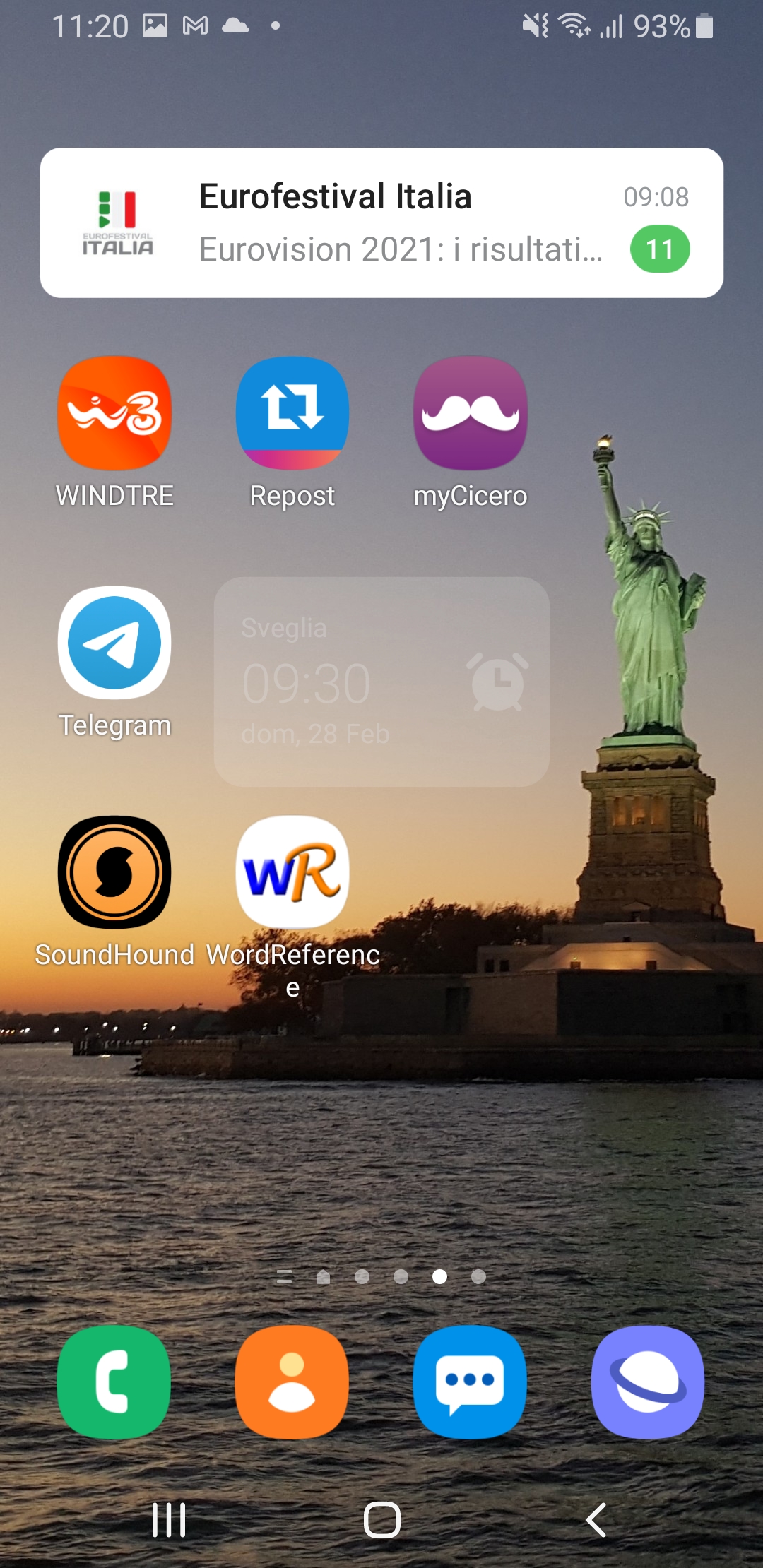Show recent apps from the navigation bar
Viewport: 763px width, 1568px height.
(169, 1519)
